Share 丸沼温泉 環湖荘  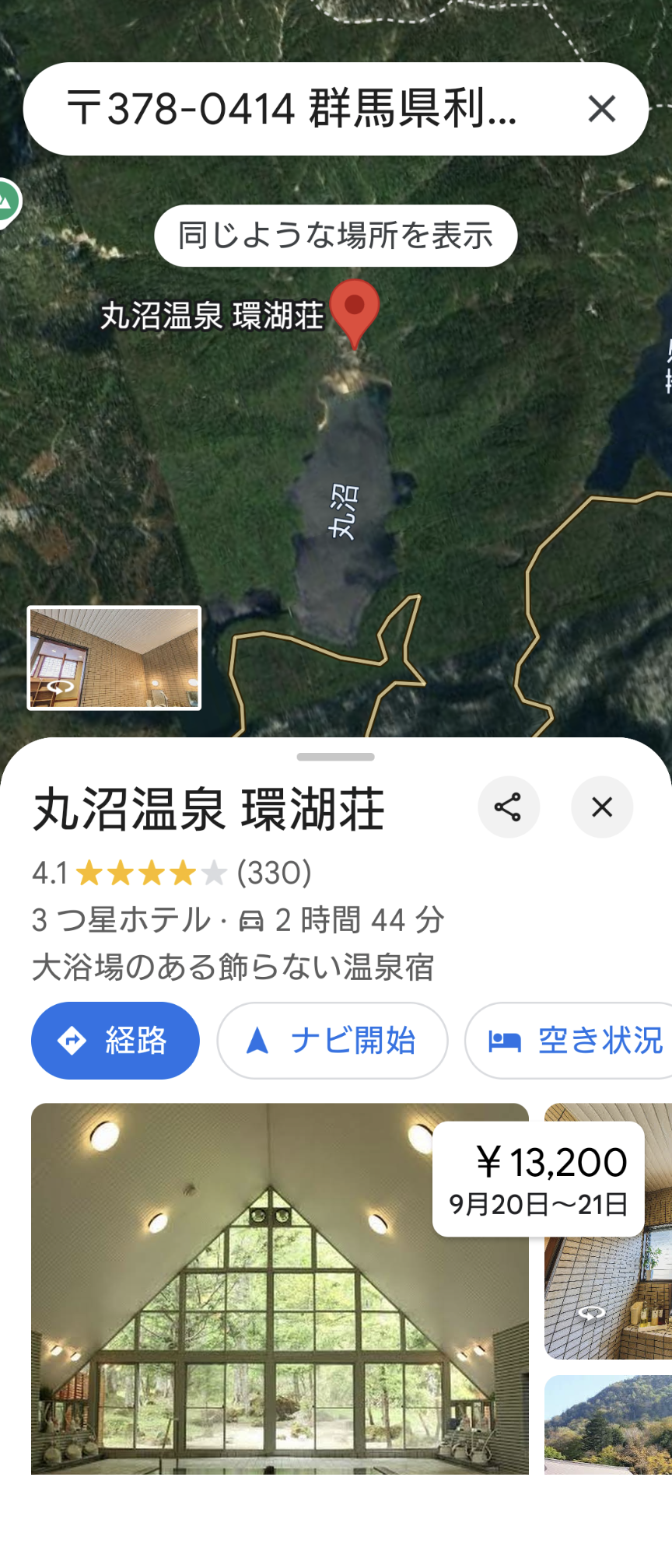coord(509,807)
